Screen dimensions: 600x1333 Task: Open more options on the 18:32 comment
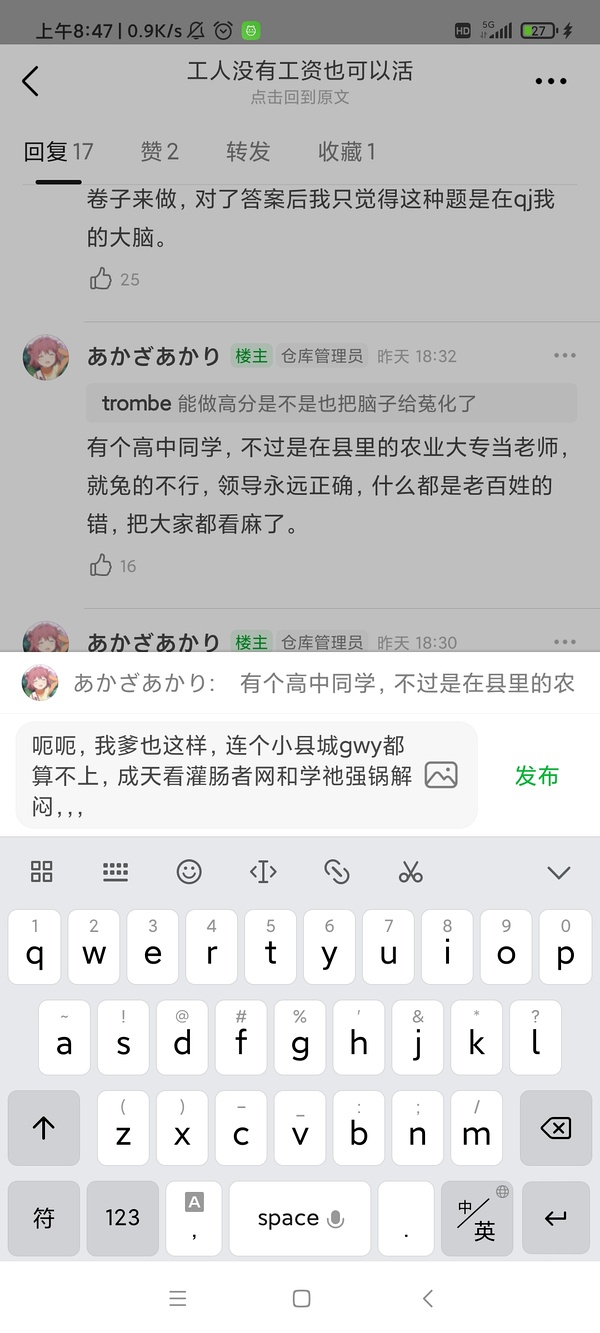[565, 356]
